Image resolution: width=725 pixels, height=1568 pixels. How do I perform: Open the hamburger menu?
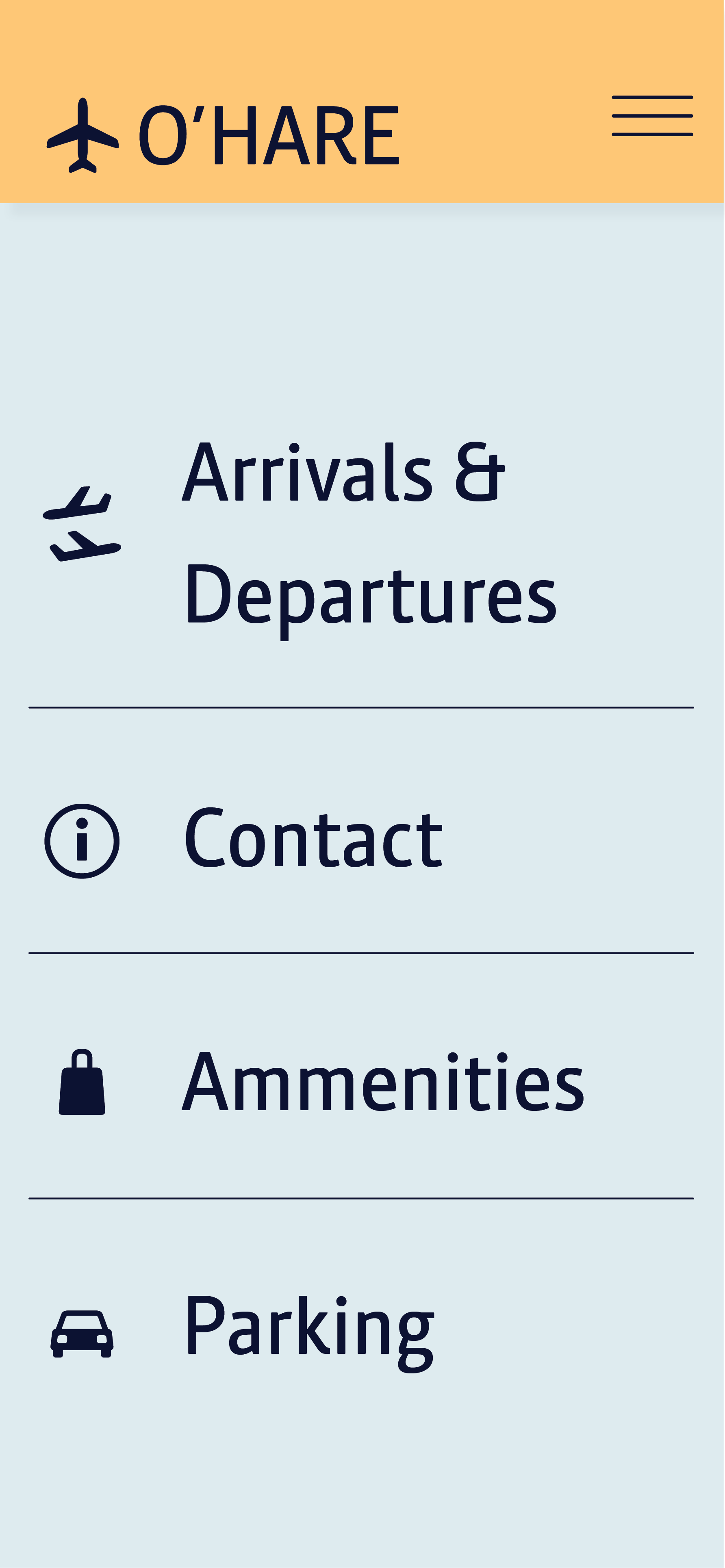click(652, 116)
